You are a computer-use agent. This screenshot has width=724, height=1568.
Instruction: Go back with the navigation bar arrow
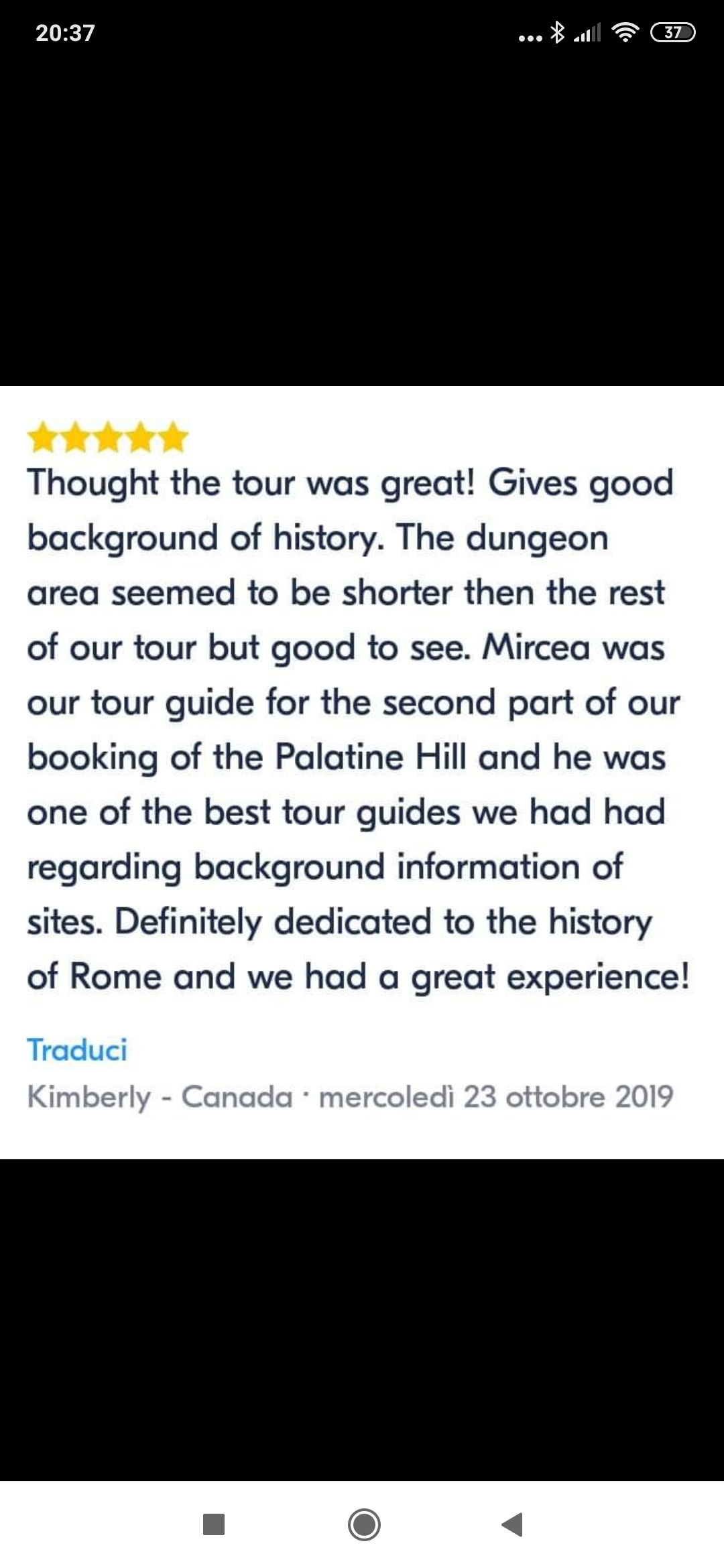point(512,1524)
